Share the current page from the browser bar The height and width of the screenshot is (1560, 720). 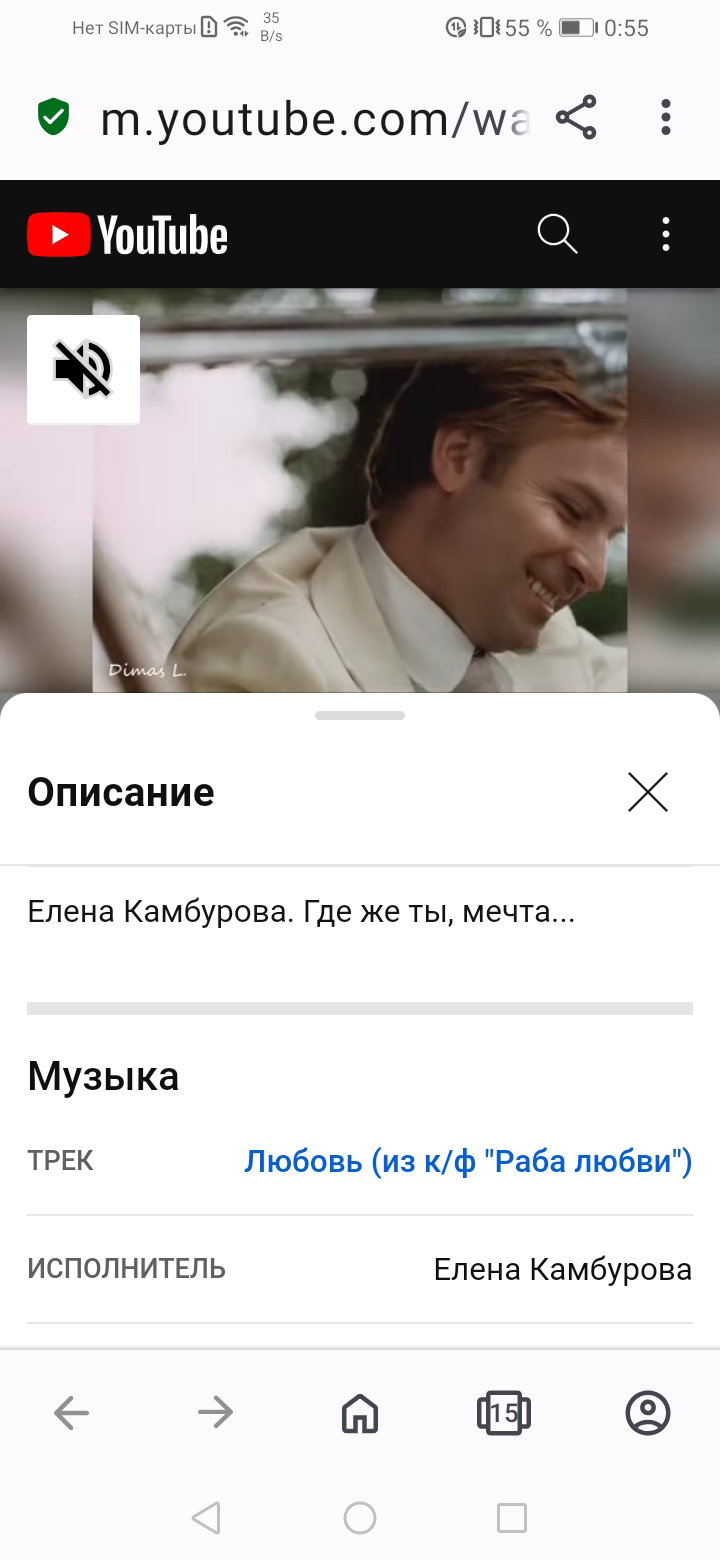coord(576,118)
